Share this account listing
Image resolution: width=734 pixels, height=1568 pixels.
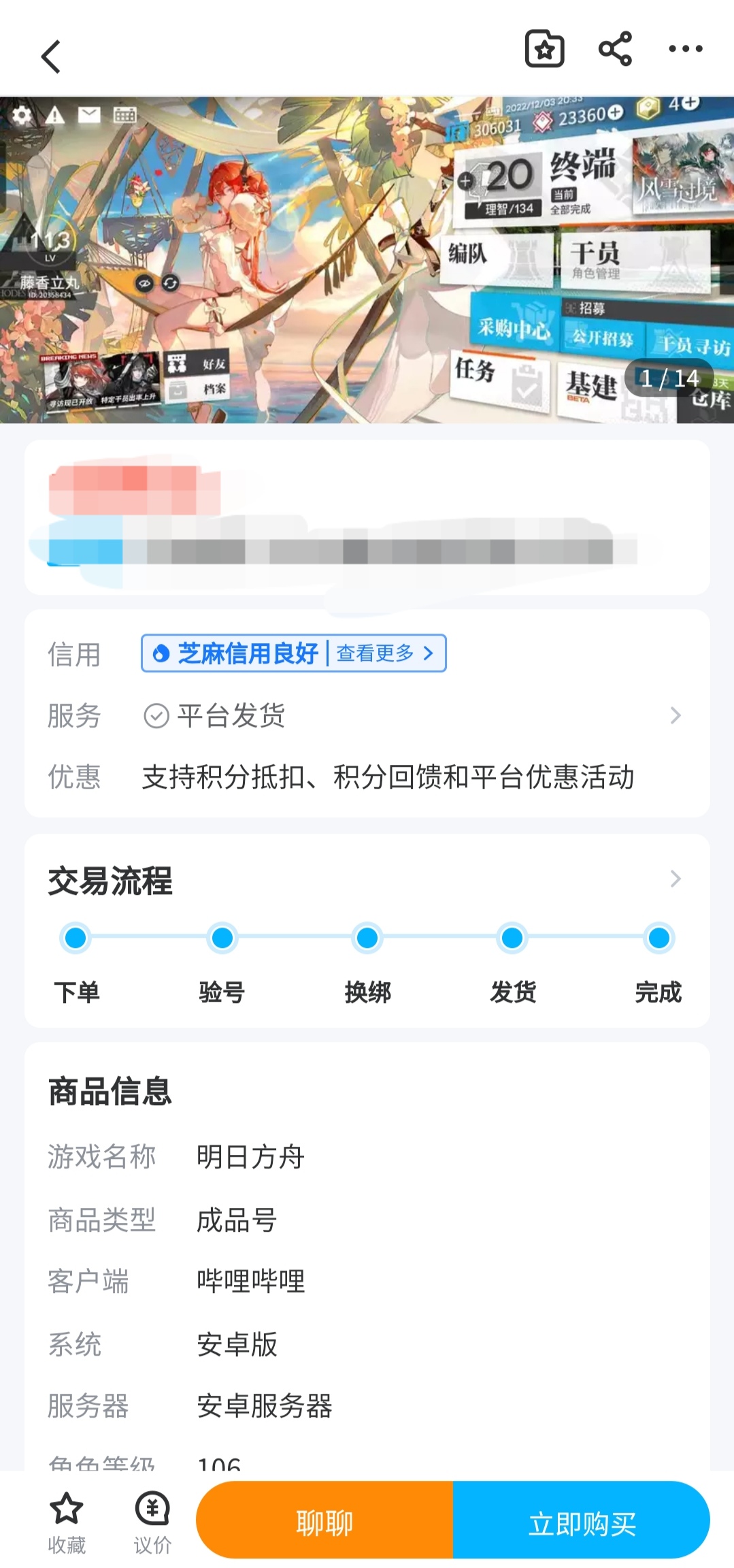(615, 49)
